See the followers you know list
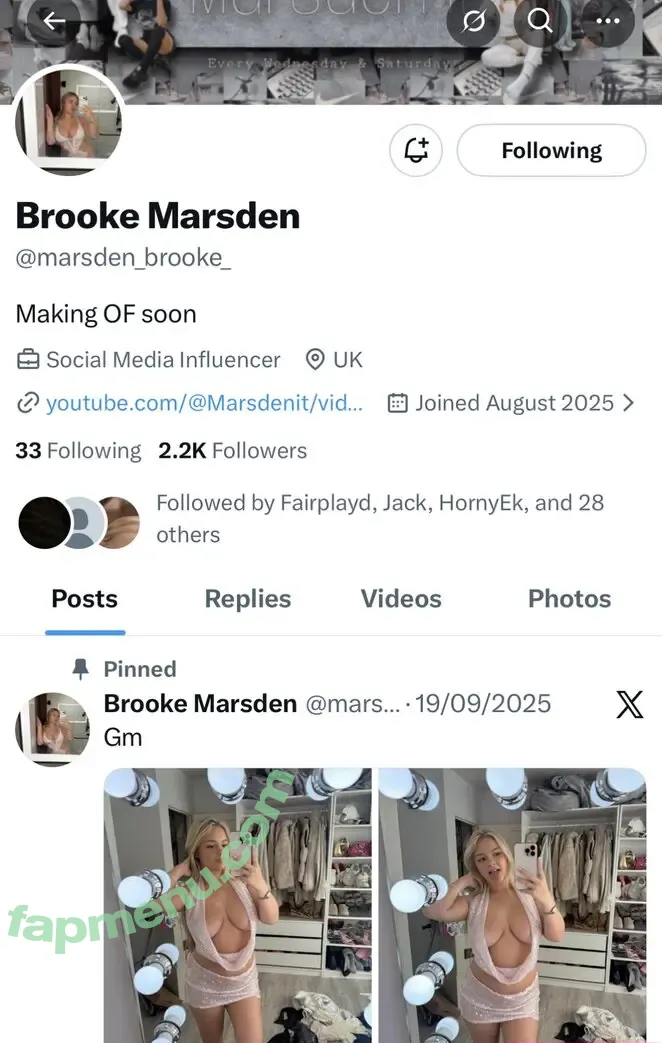662x1043 pixels. (x=379, y=518)
